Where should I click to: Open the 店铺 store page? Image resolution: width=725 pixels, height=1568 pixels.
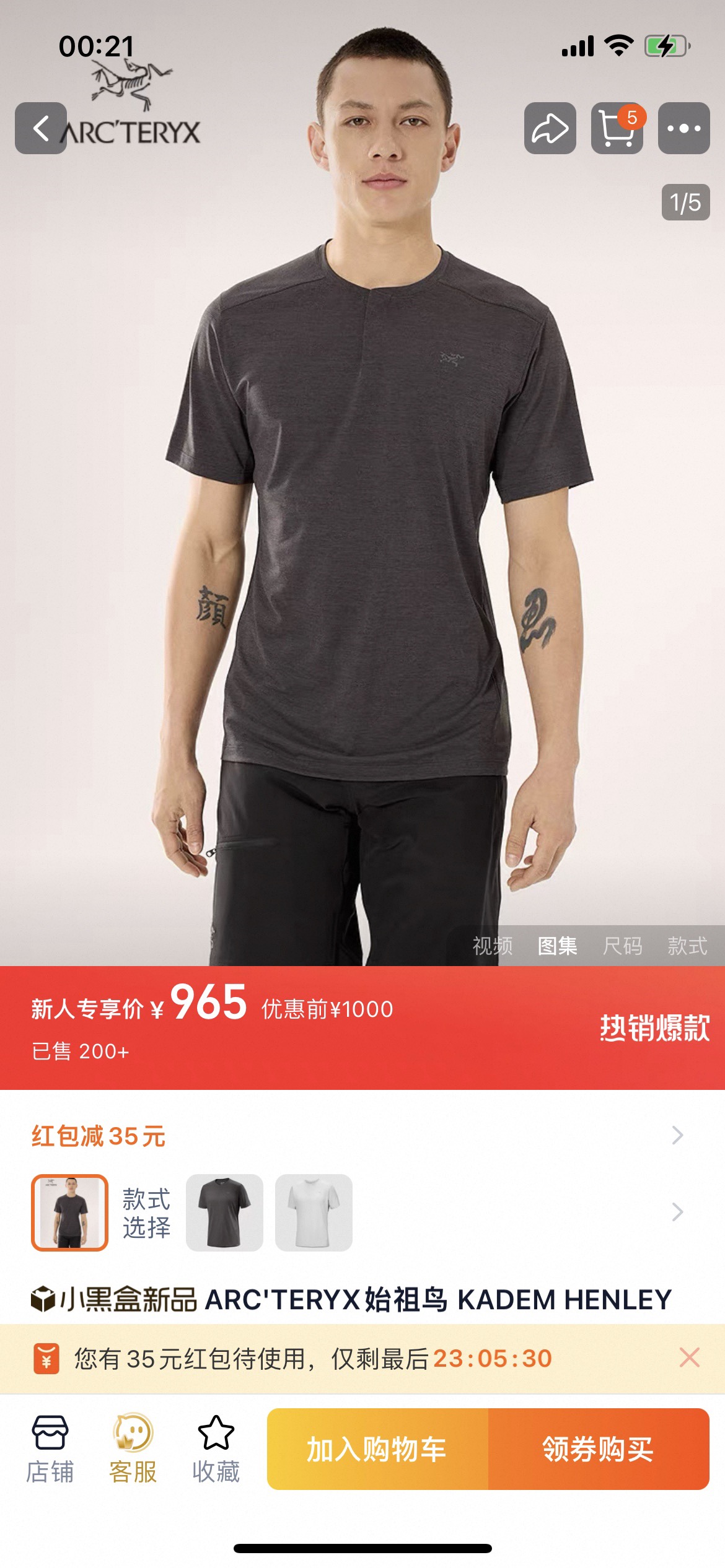tap(50, 1449)
